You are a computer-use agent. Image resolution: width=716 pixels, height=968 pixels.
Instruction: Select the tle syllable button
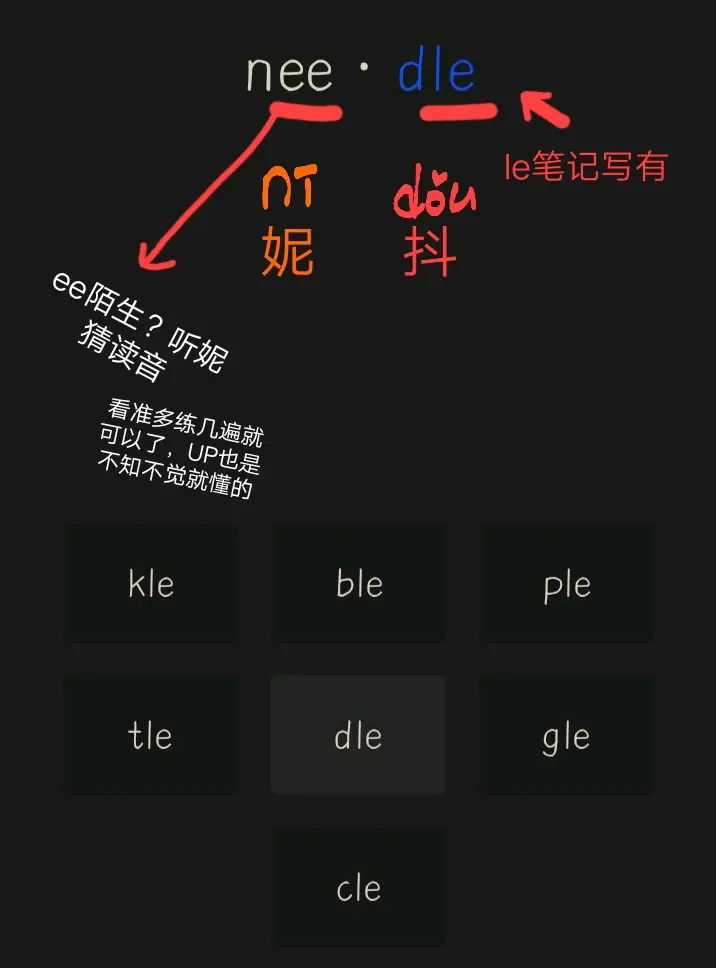point(151,736)
